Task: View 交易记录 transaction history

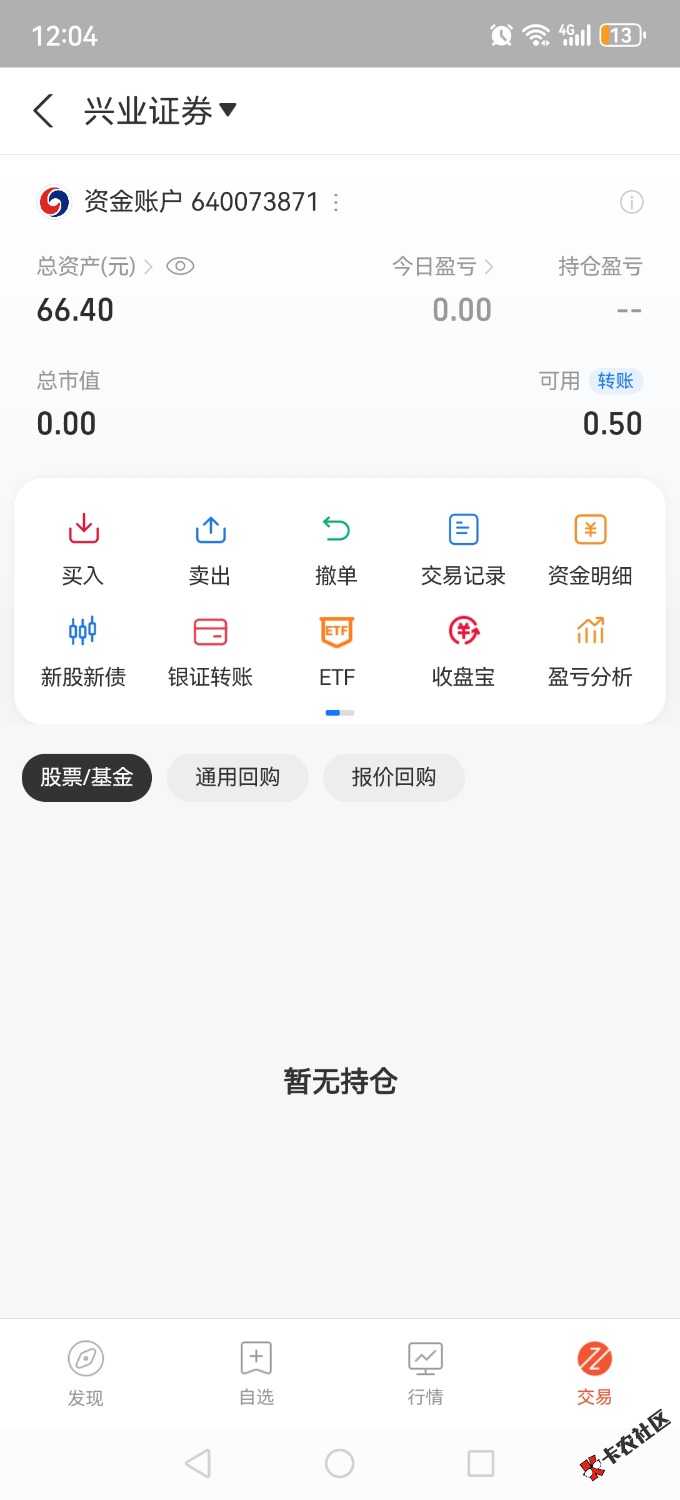Action: tap(463, 549)
